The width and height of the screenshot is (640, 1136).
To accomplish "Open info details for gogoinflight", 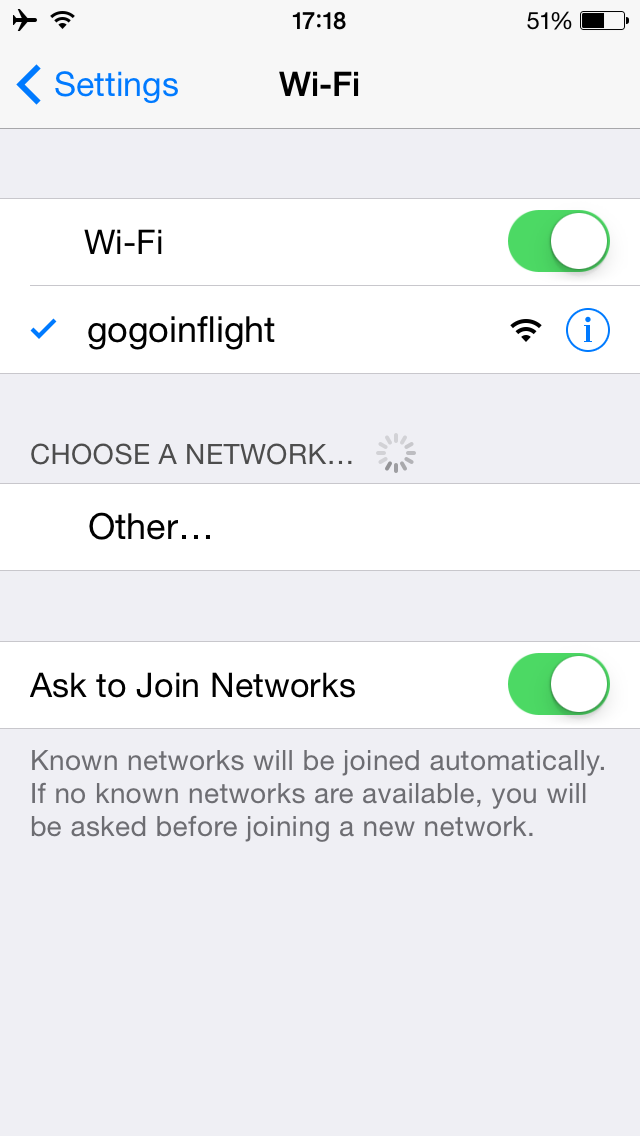I will [x=587, y=330].
